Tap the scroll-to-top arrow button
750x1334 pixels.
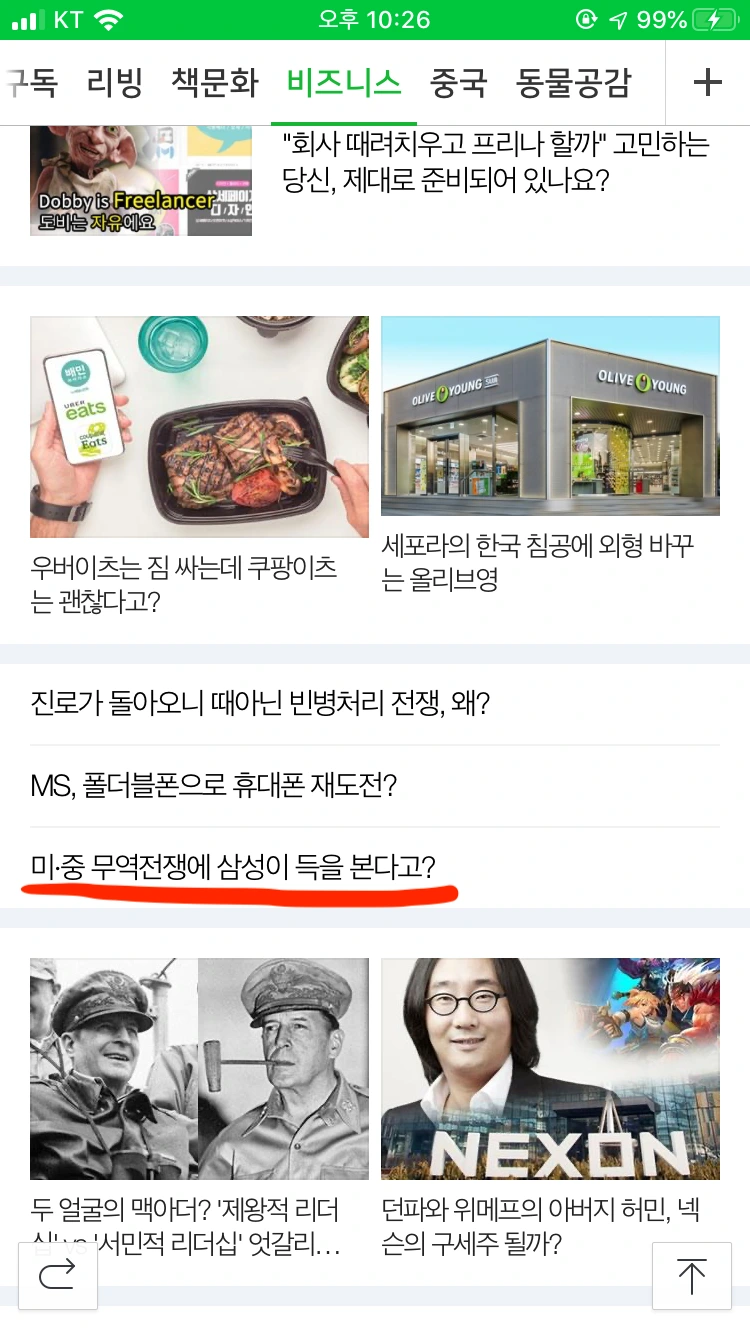[691, 1276]
